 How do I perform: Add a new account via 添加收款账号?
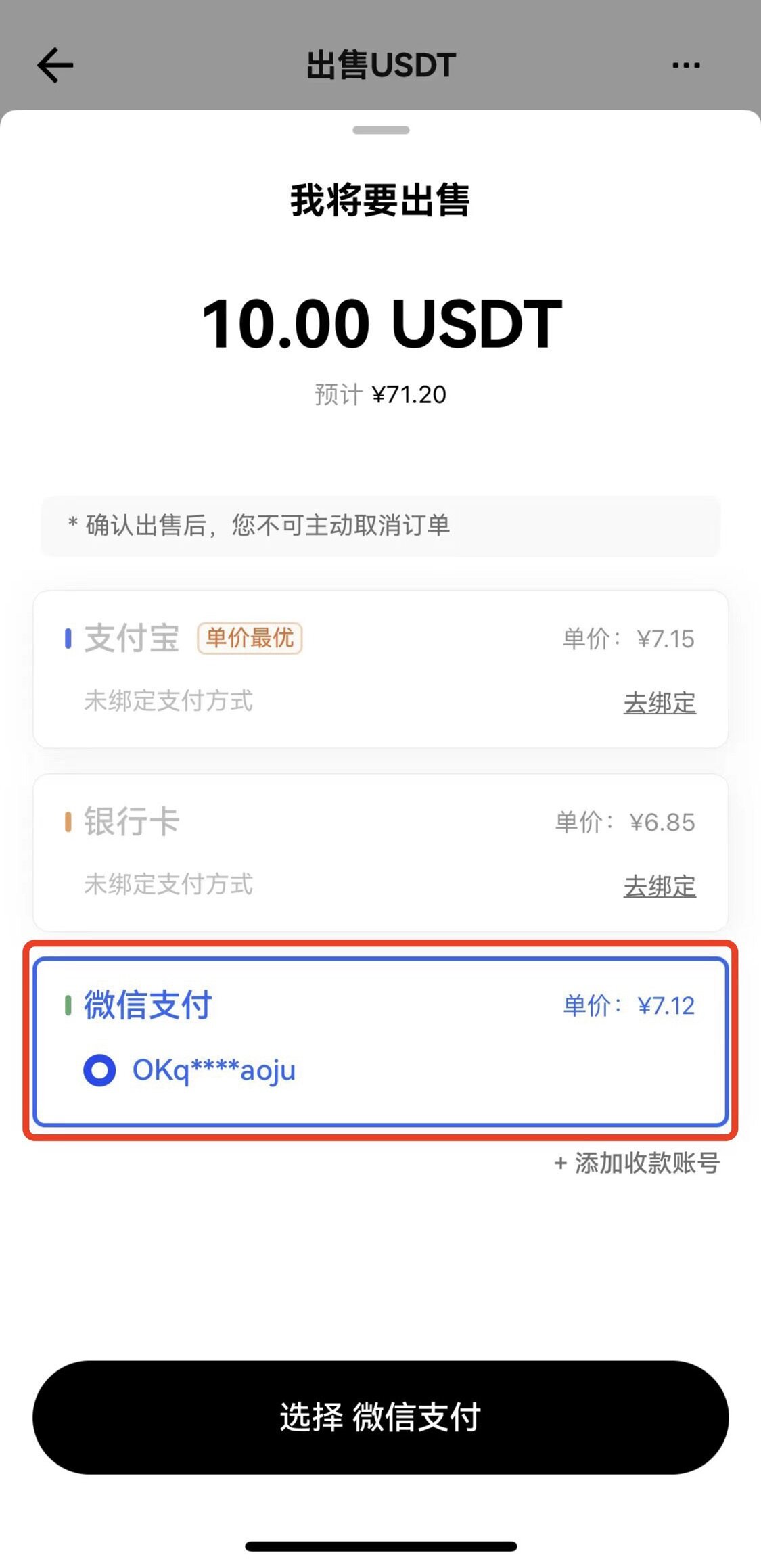(637, 1163)
